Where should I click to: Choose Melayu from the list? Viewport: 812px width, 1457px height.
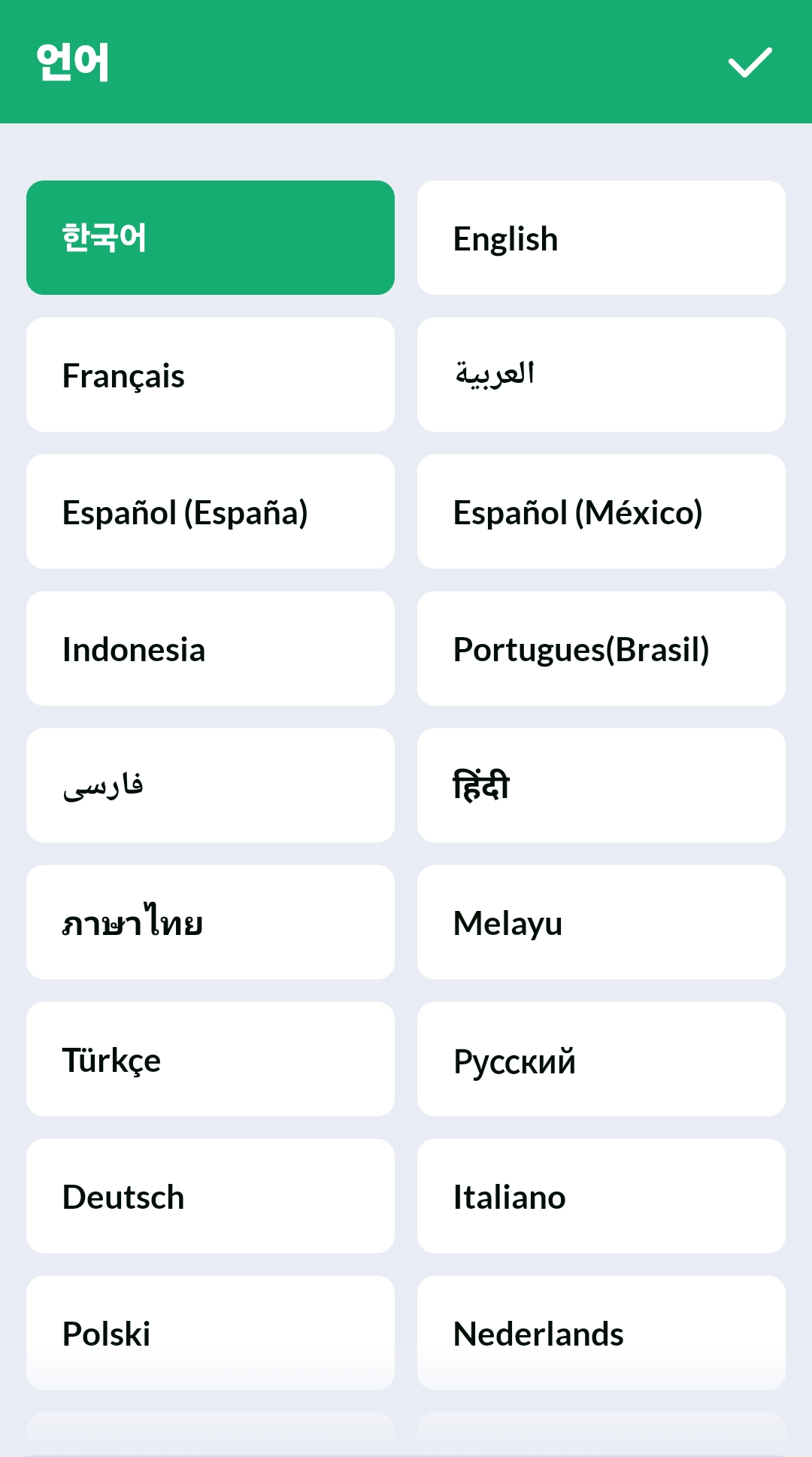[601, 921]
